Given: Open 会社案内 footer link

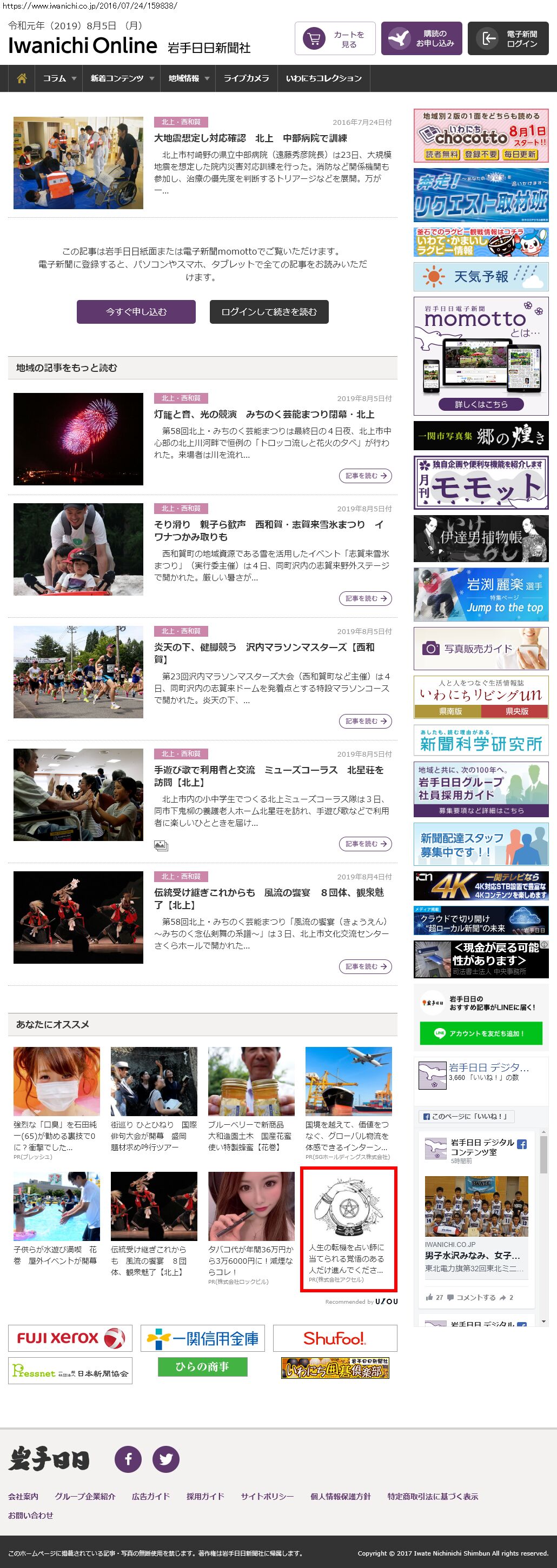Looking at the screenshot, I should [23, 1496].
